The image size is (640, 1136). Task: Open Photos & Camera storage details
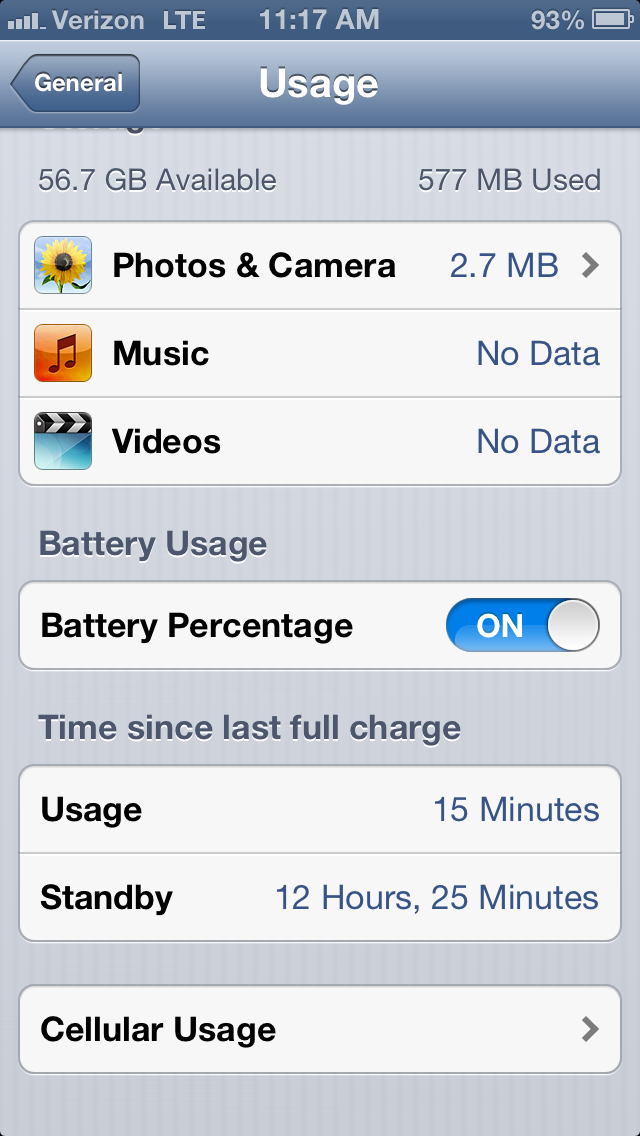click(320, 266)
